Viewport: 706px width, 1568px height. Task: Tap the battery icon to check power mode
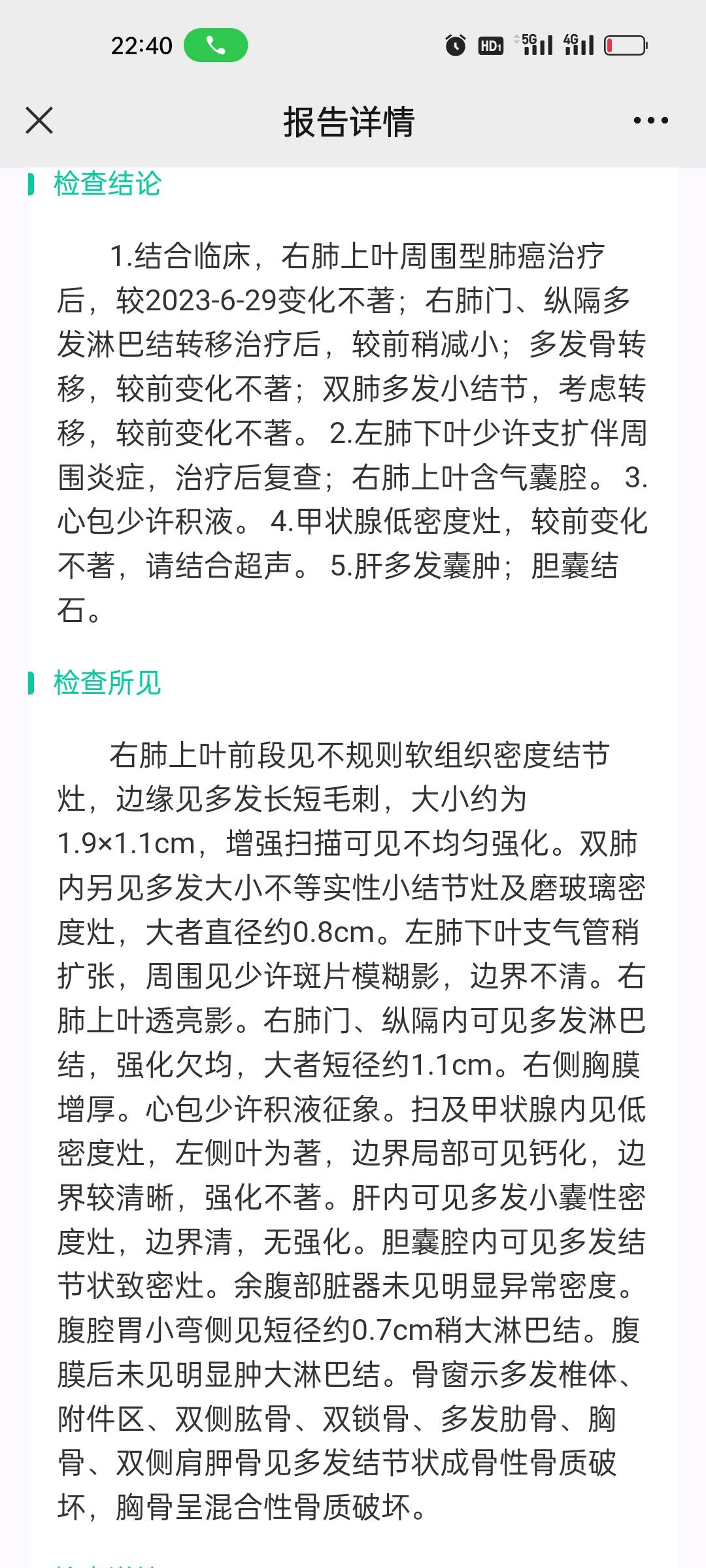(624, 44)
